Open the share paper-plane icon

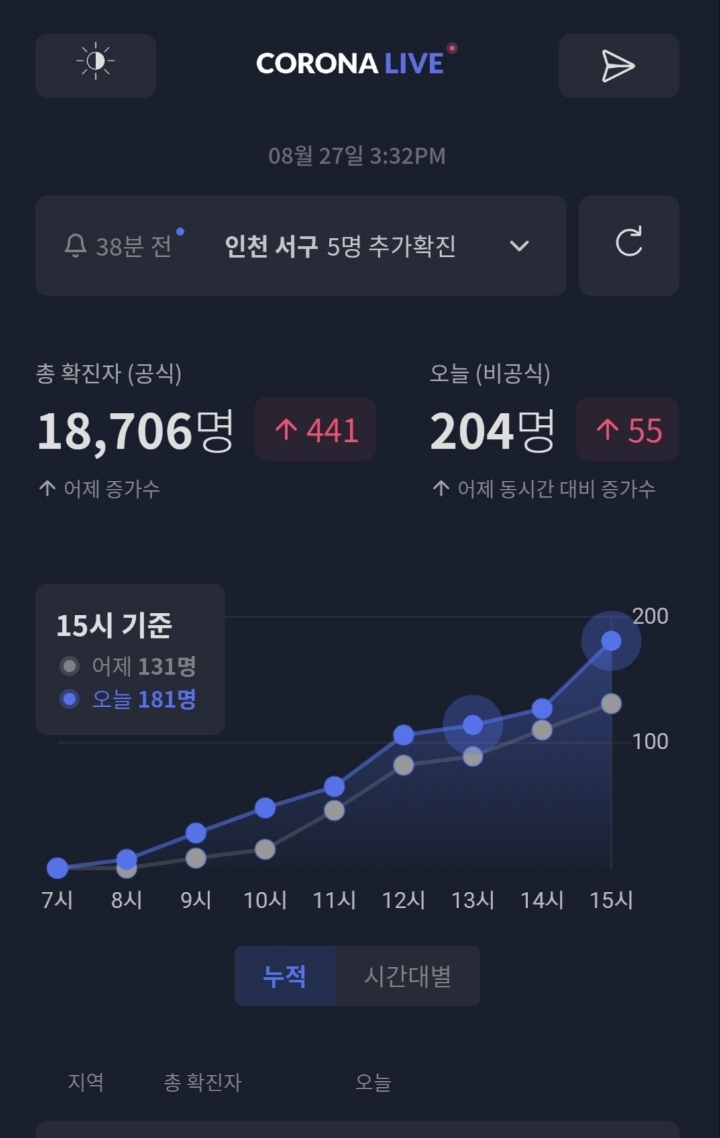pyautogui.click(x=618, y=66)
